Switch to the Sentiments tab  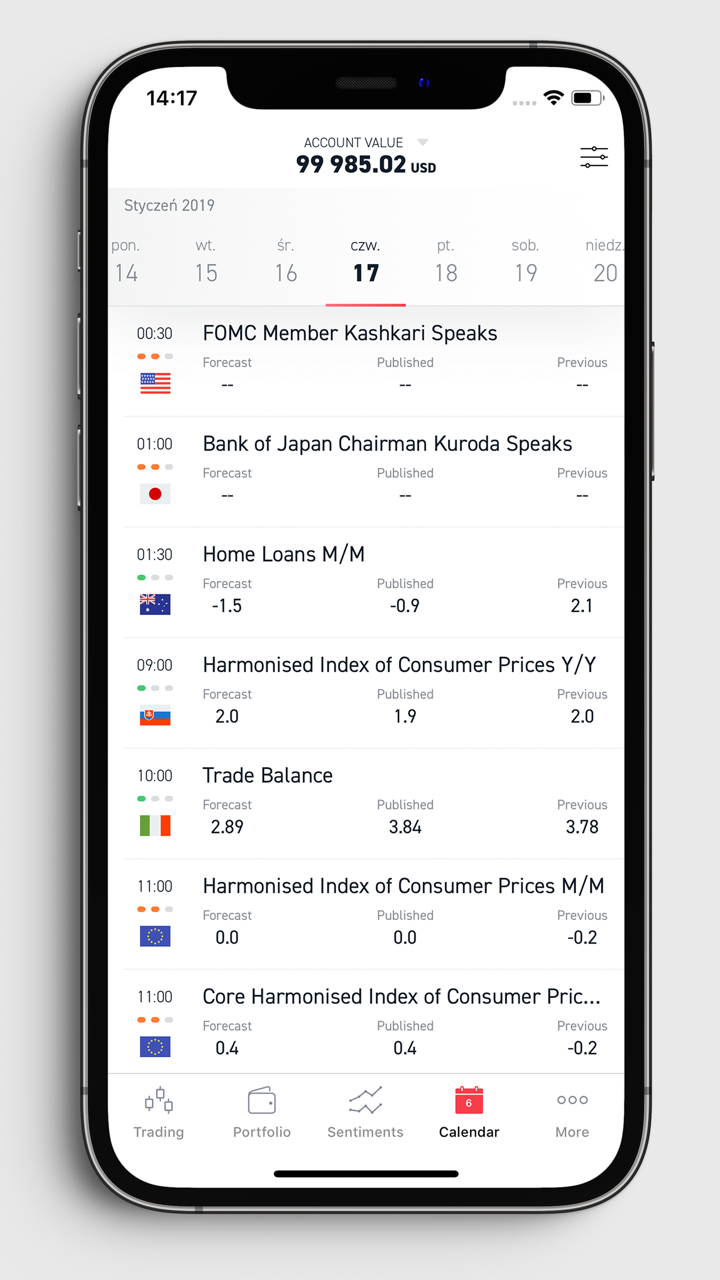[x=365, y=1113]
